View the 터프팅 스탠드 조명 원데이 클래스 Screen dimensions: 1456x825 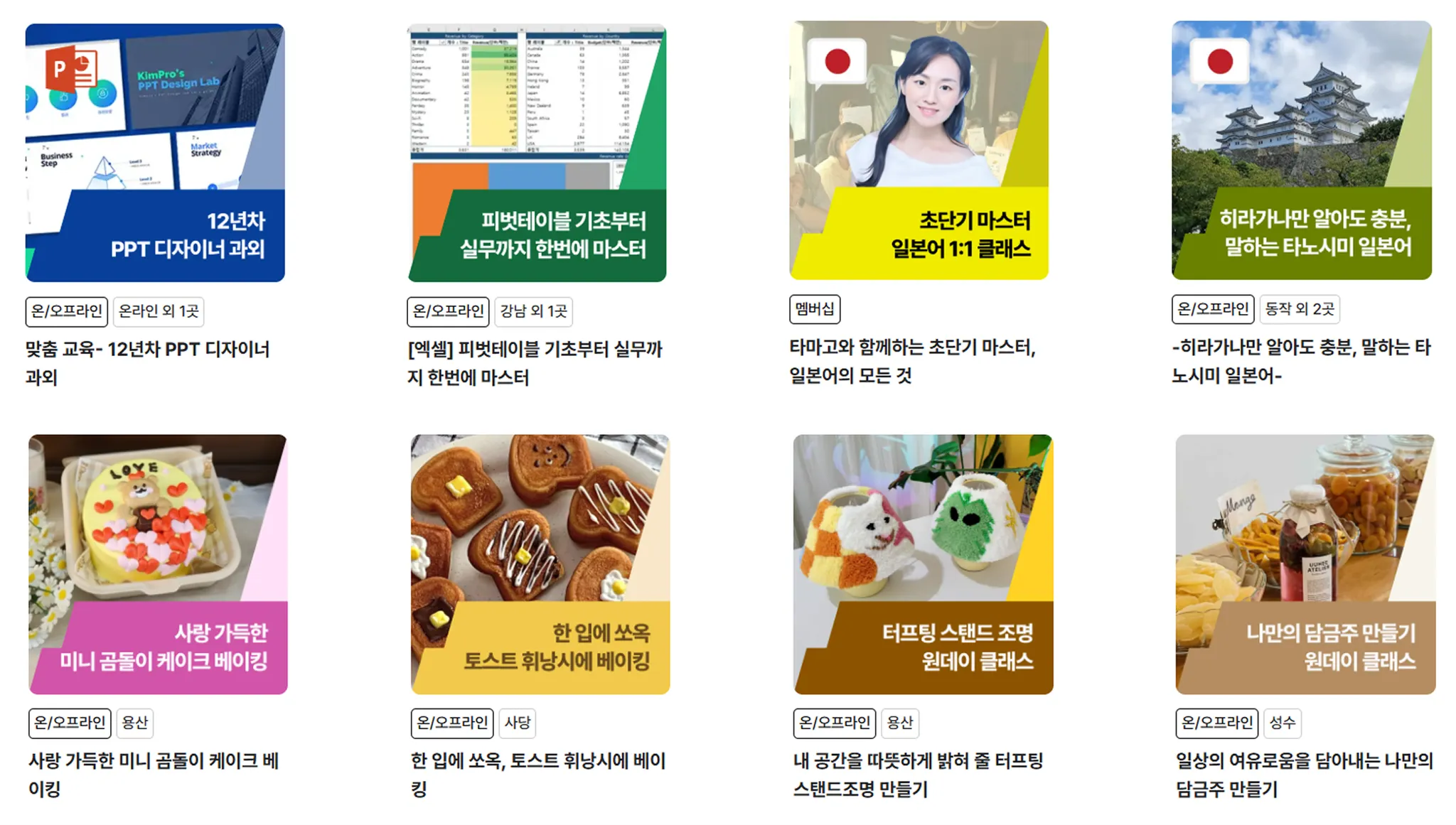coord(923,564)
